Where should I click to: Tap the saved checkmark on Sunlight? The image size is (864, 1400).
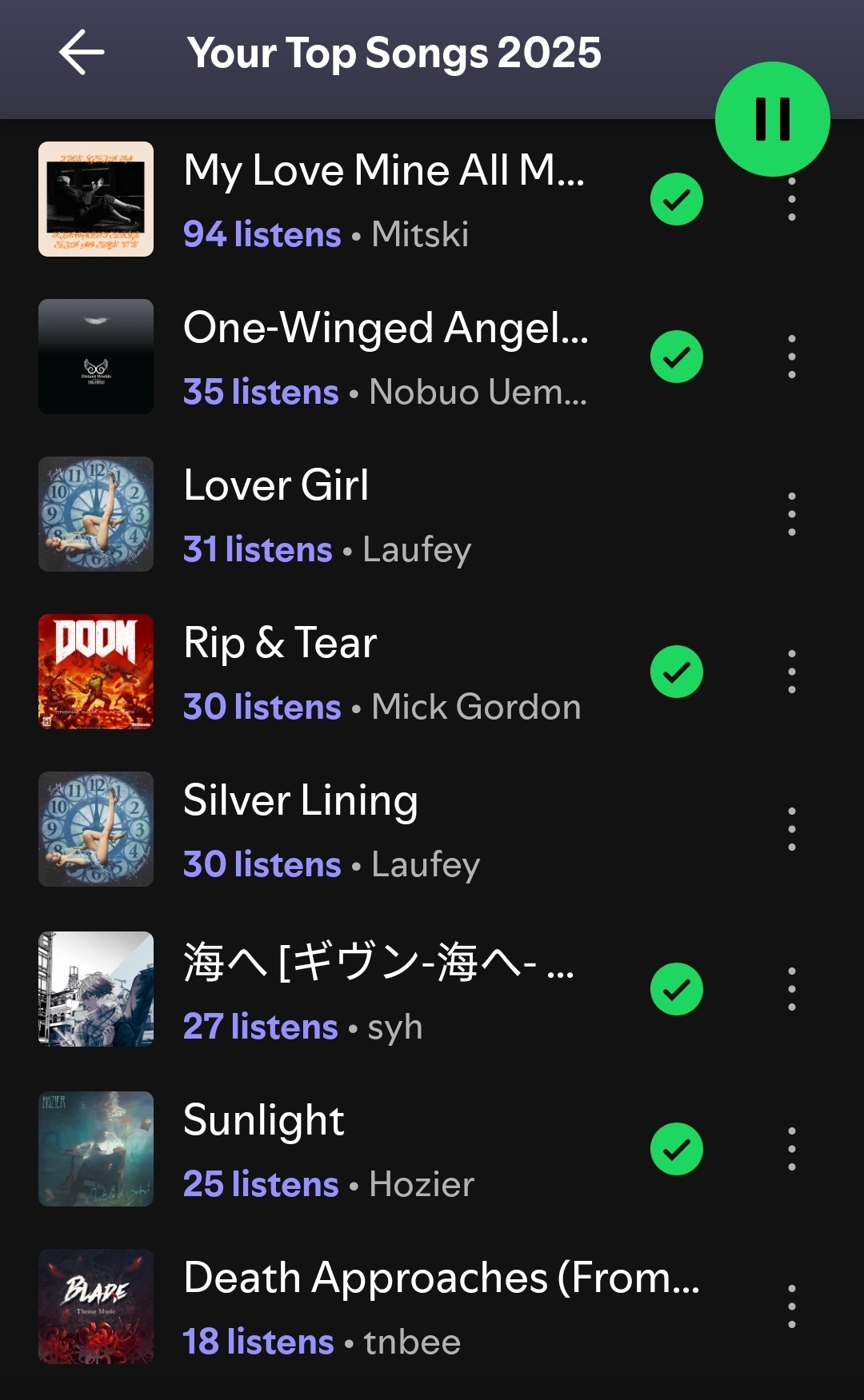tap(676, 1149)
